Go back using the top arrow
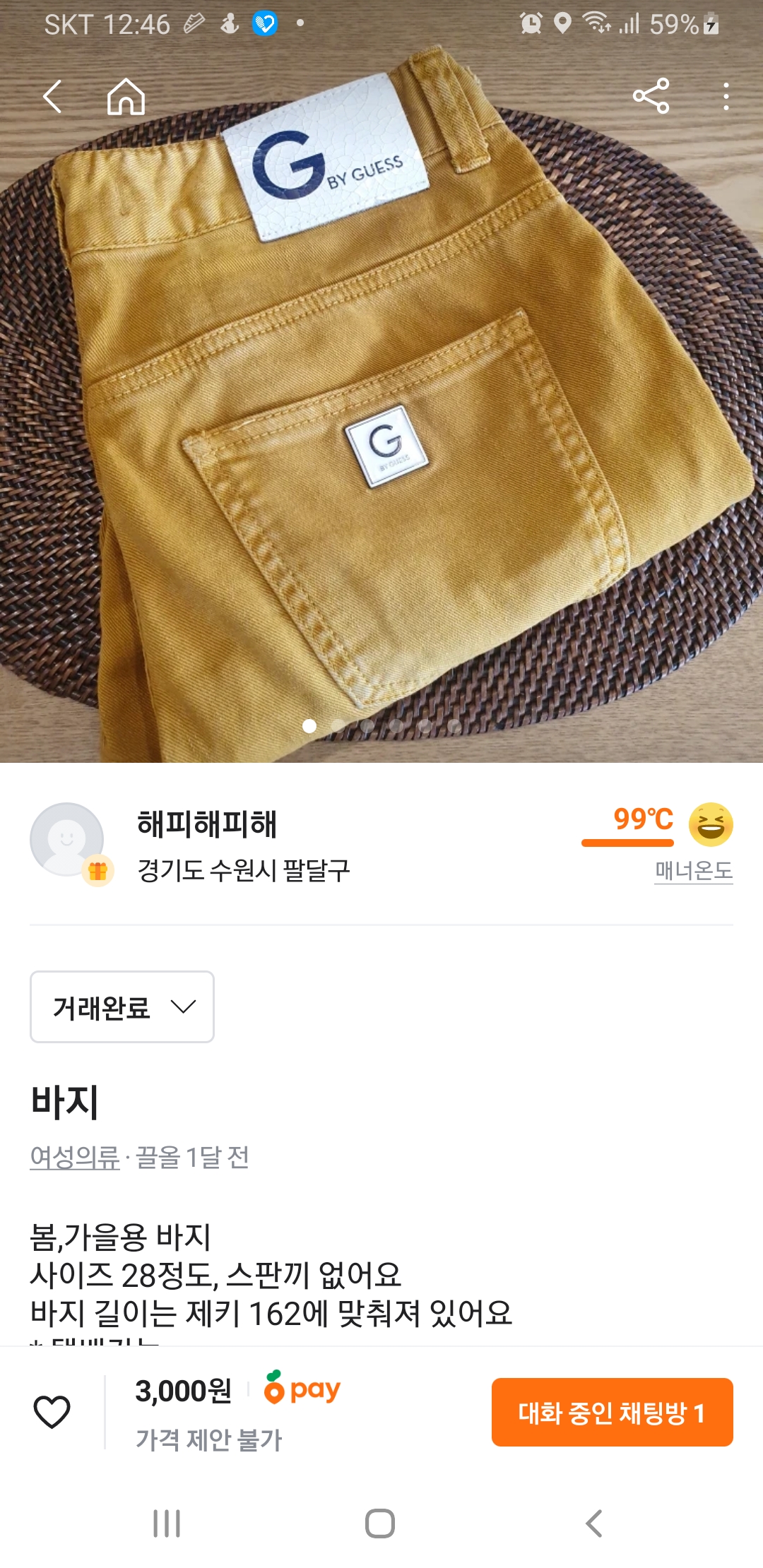Viewport: 763px width, 1568px height. click(x=53, y=96)
